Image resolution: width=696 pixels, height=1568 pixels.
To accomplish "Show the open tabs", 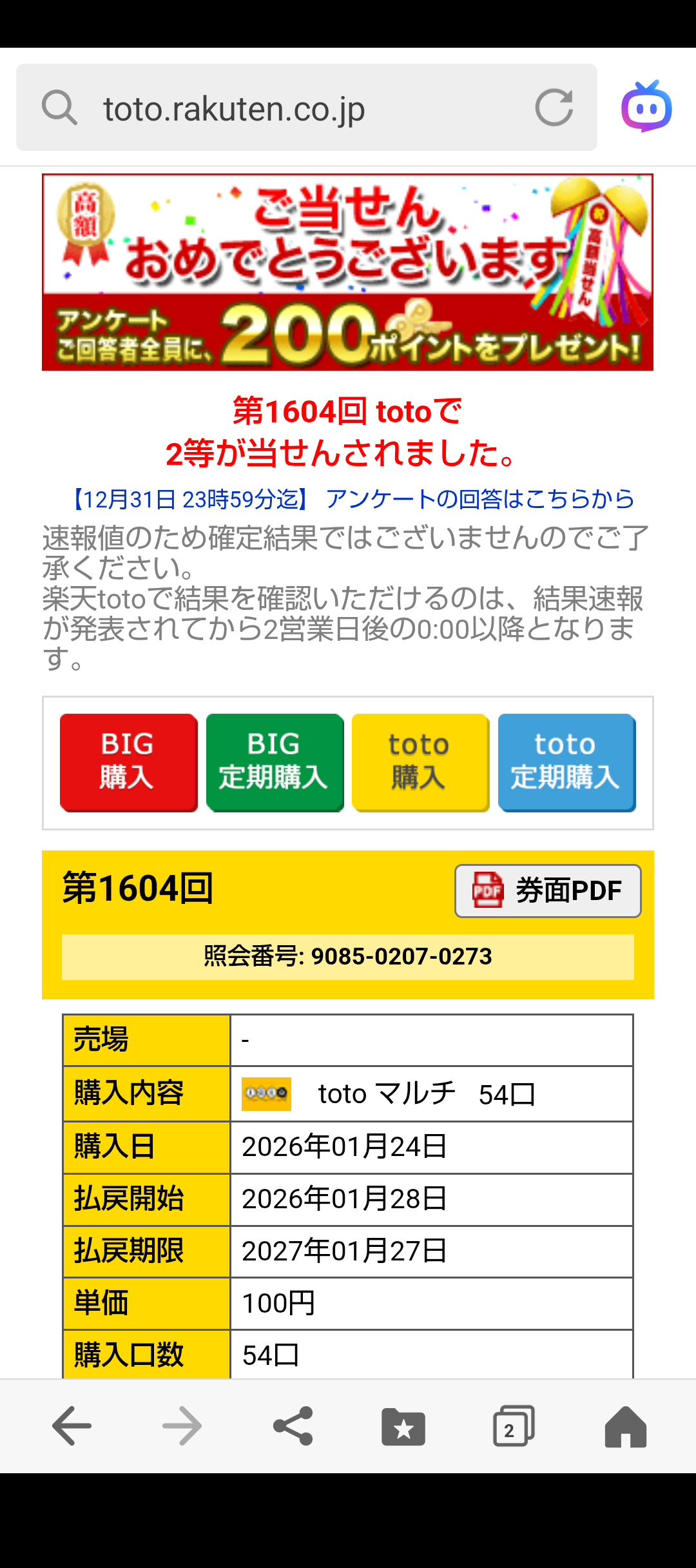I will pos(514,1426).
